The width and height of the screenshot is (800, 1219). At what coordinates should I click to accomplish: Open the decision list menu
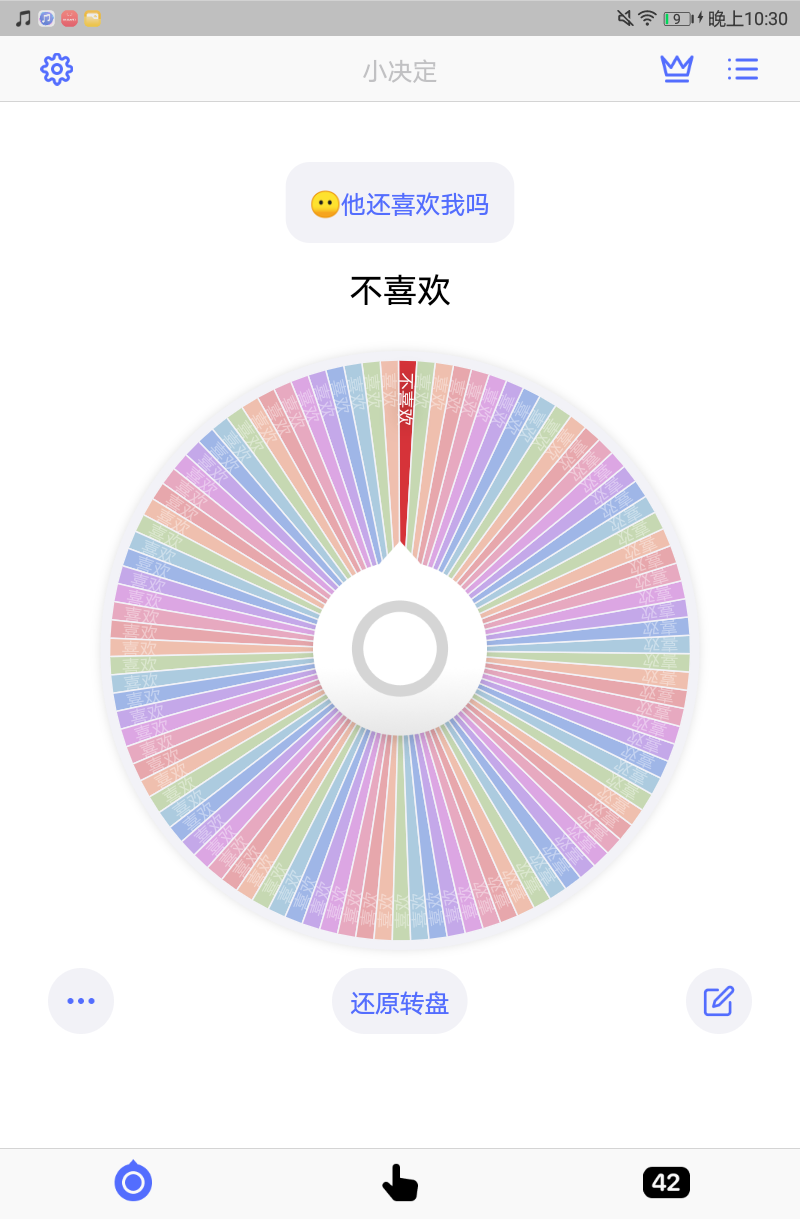point(742,69)
